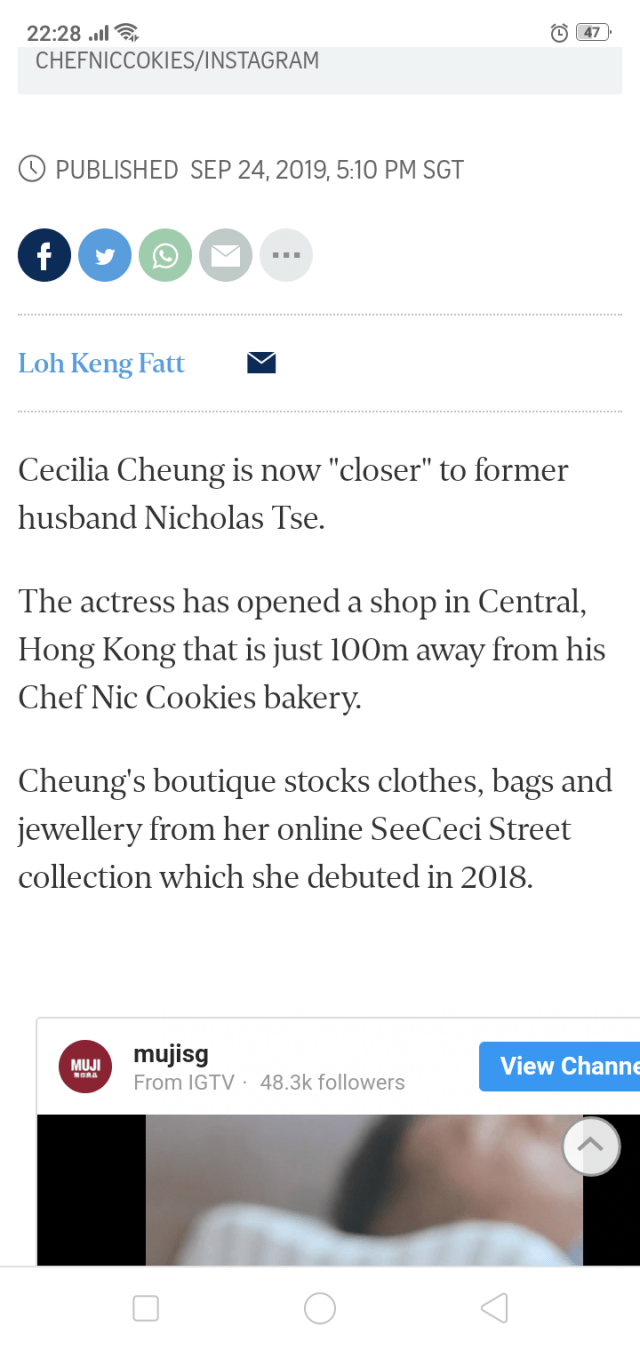640x1351 pixels.
Task: Open more sharing options
Action: click(x=286, y=256)
